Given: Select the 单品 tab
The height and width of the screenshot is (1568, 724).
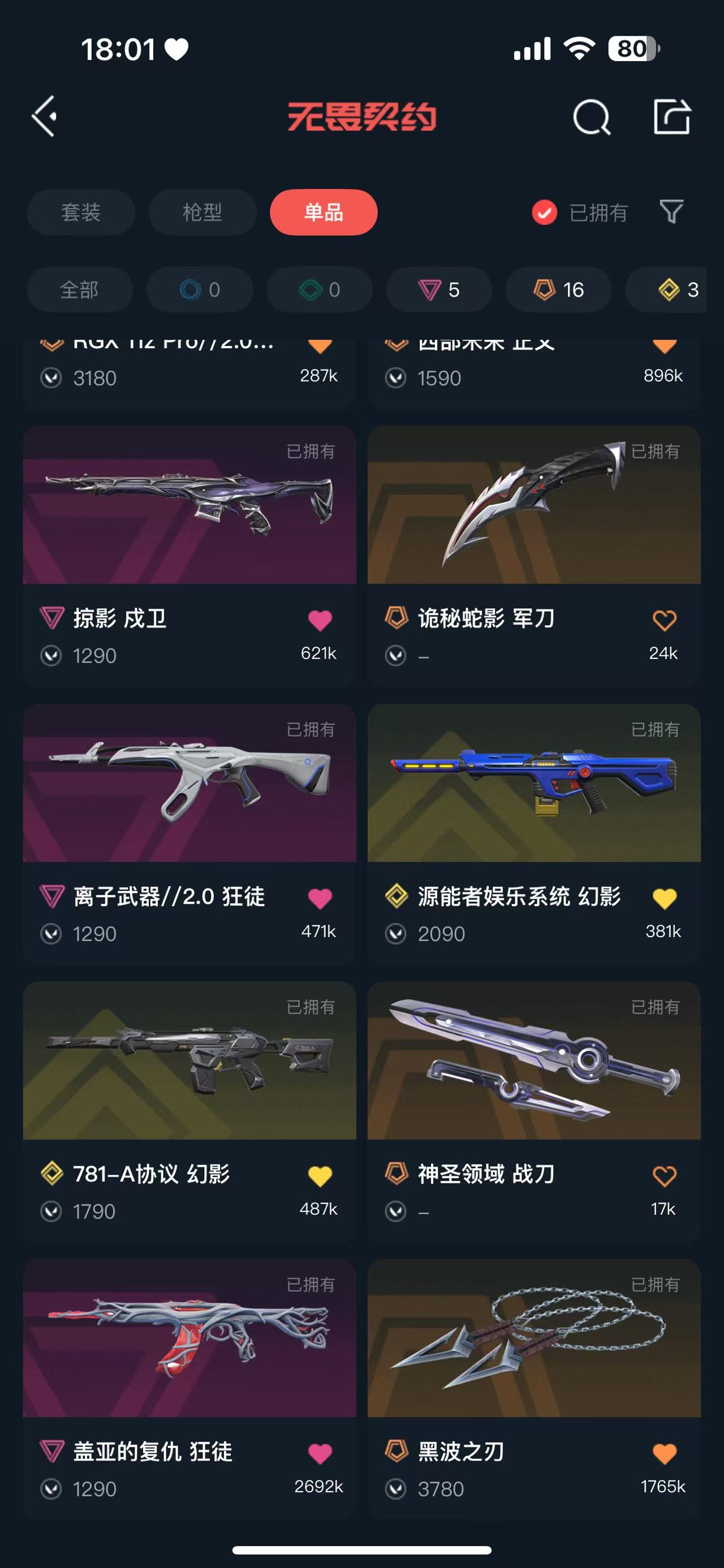Looking at the screenshot, I should [x=324, y=213].
